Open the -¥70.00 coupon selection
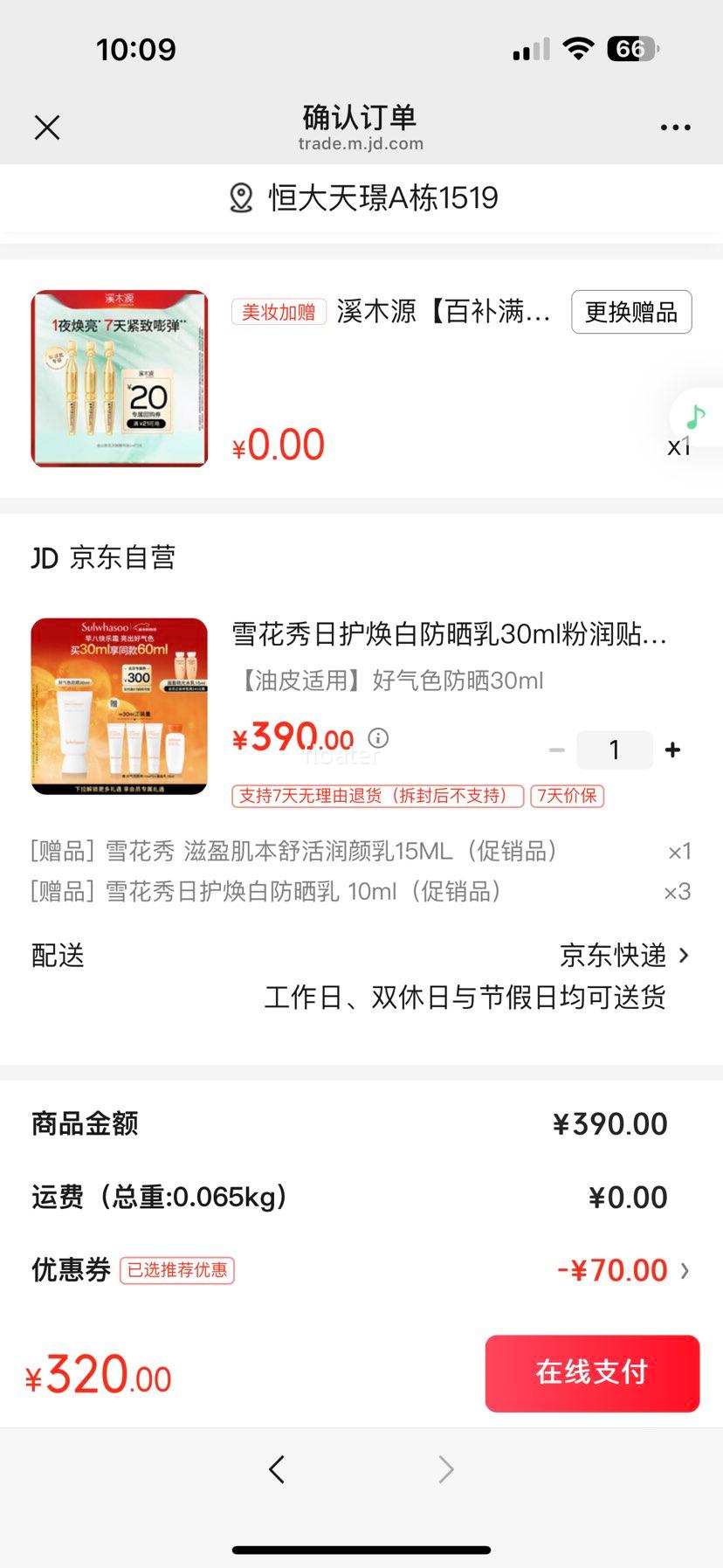The image size is (723, 1568). [616, 1270]
